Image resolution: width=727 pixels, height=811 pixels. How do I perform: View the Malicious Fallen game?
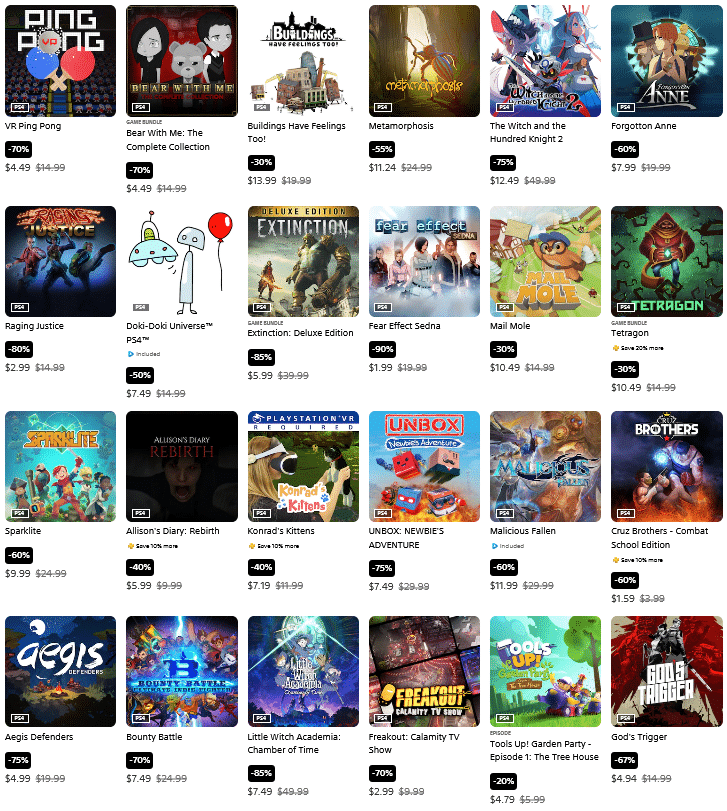545,466
